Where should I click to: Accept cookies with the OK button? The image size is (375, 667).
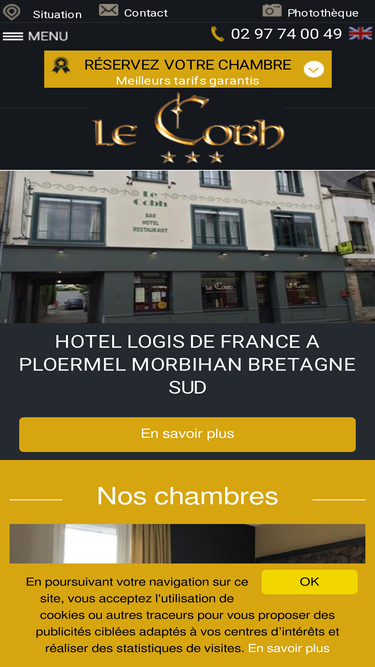coord(310,582)
